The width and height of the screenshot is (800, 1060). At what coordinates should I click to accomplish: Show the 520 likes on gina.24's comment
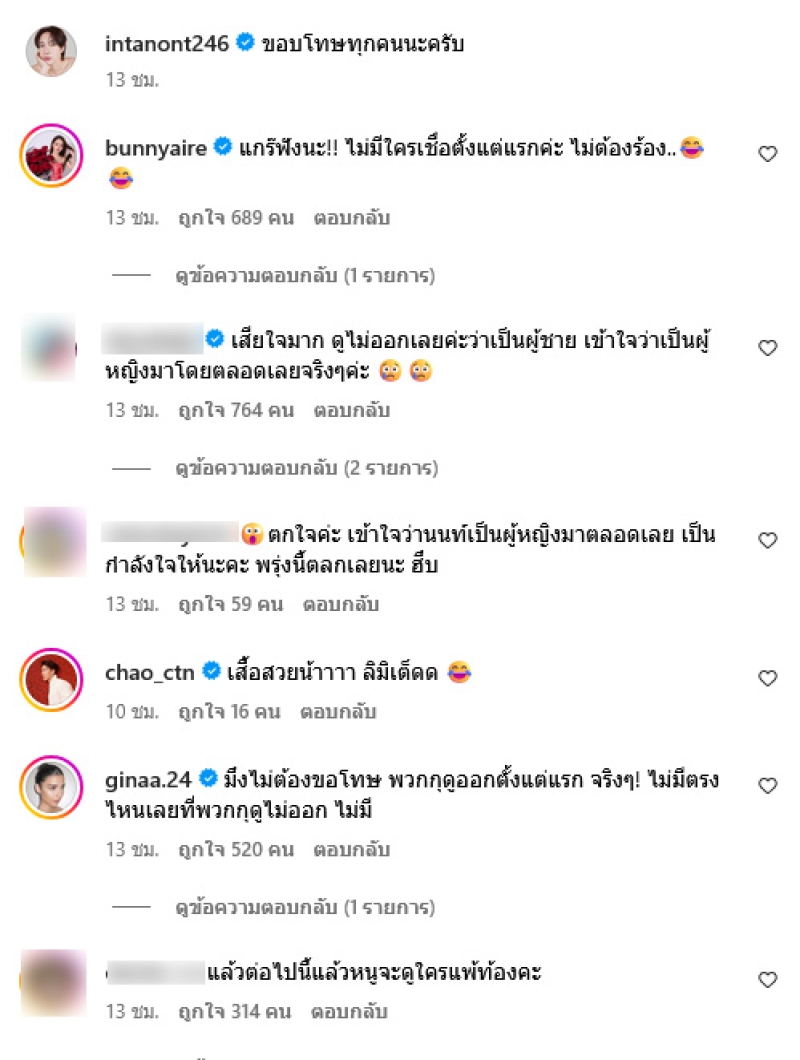tap(235, 850)
